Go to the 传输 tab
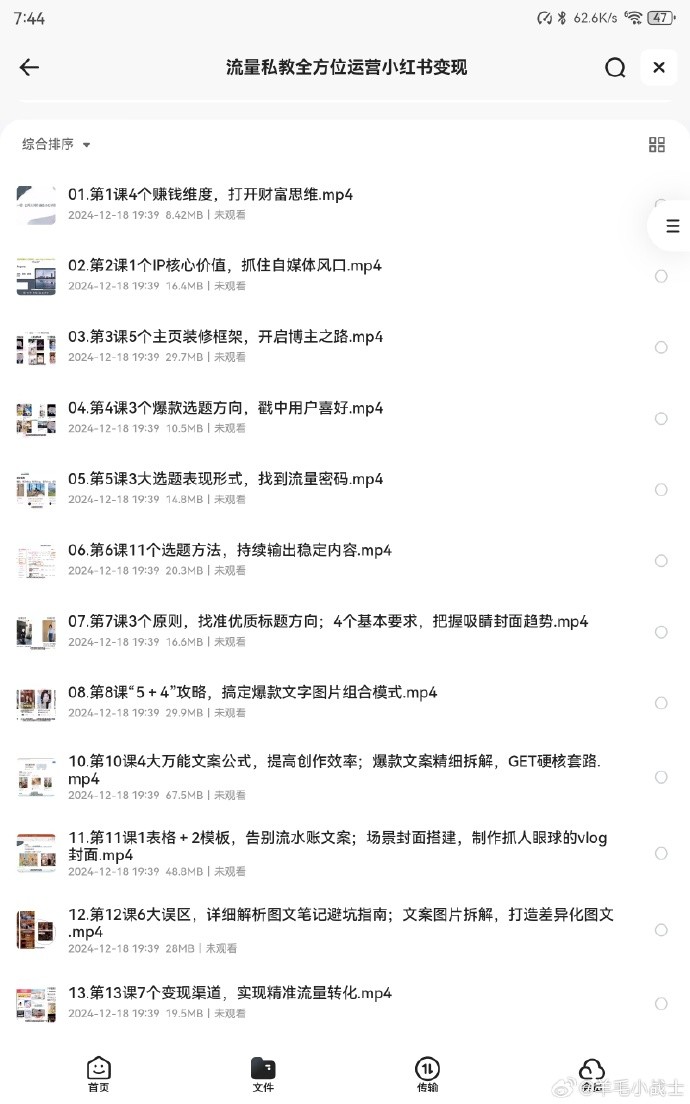690x1104 pixels. (427, 1075)
